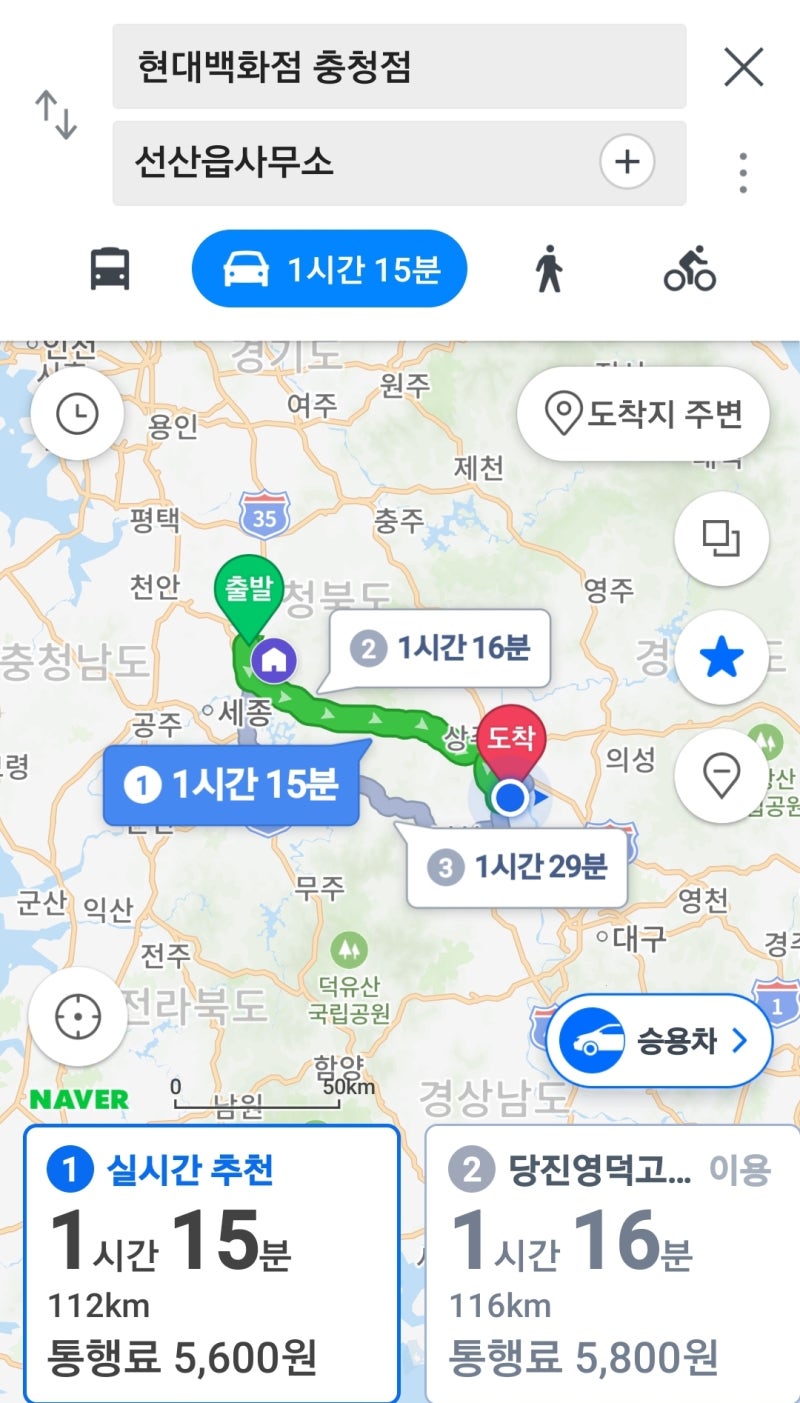Select the public transit directions icon

[x=110, y=268]
